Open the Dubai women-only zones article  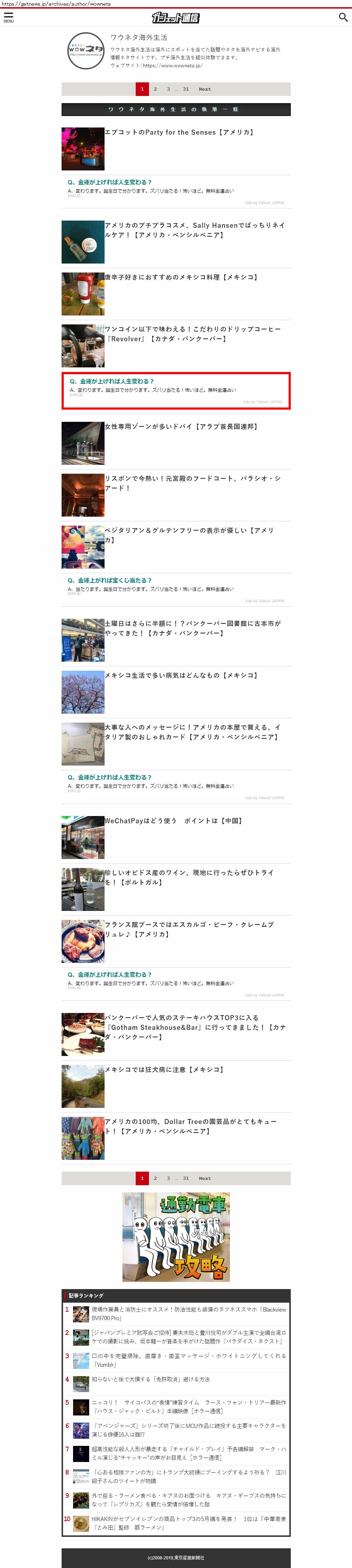point(182,427)
